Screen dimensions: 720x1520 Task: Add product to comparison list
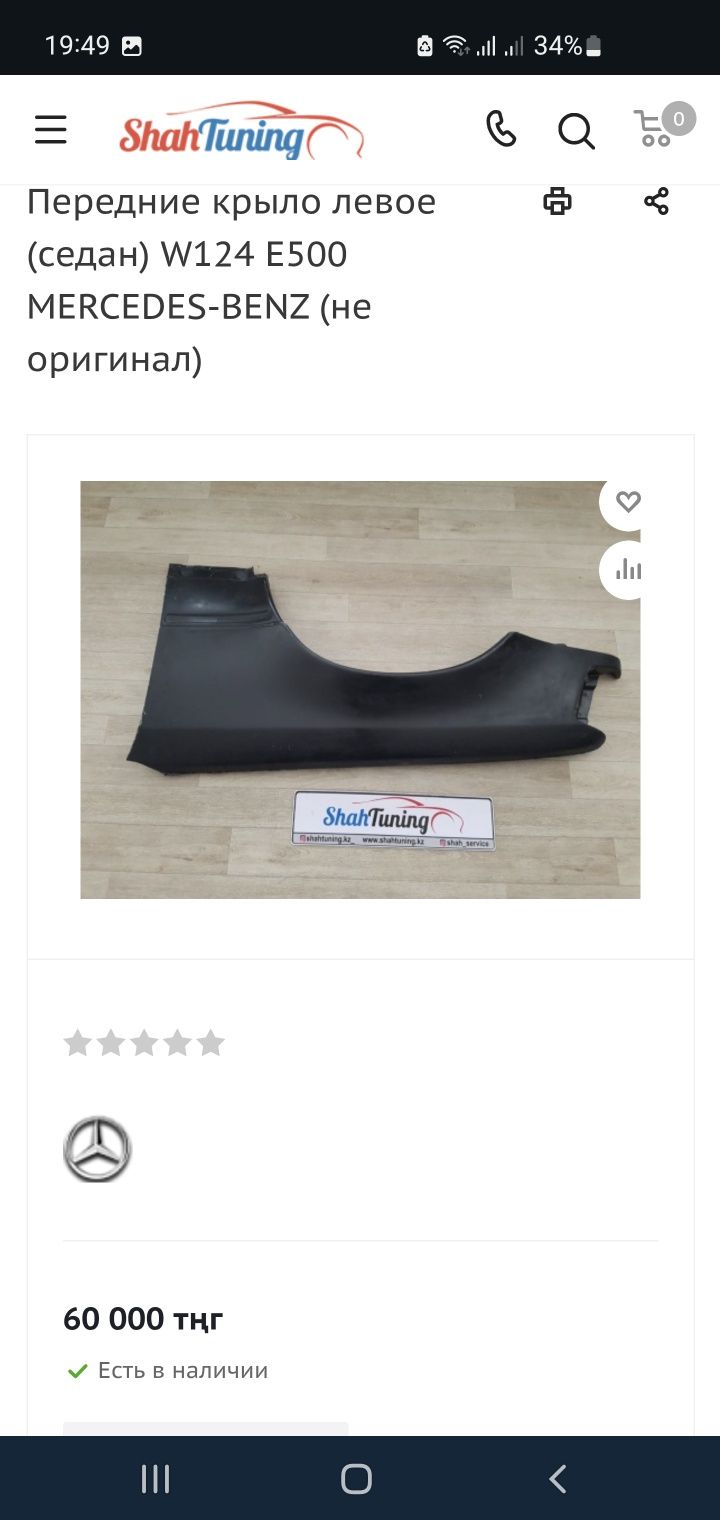pos(628,570)
